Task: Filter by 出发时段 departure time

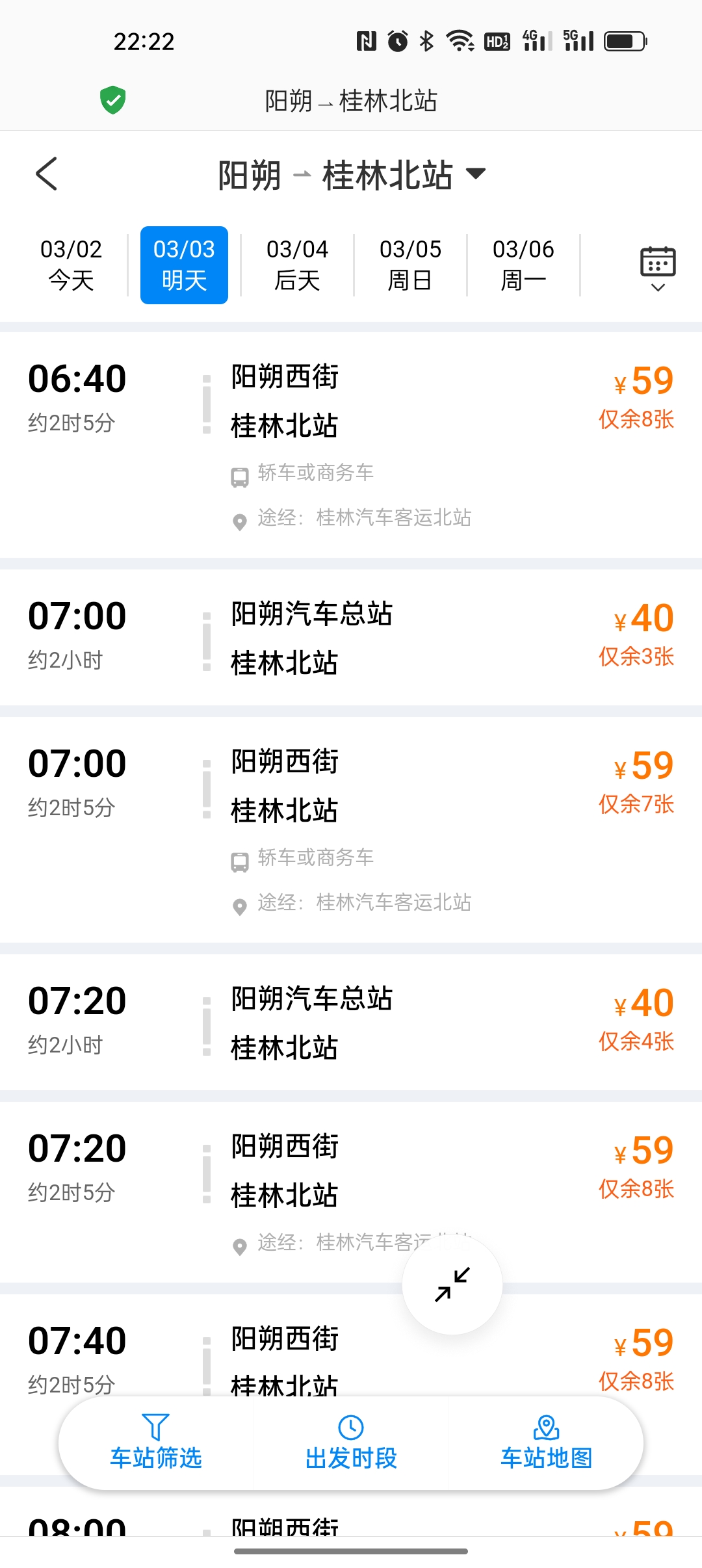Action: tap(351, 1443)
